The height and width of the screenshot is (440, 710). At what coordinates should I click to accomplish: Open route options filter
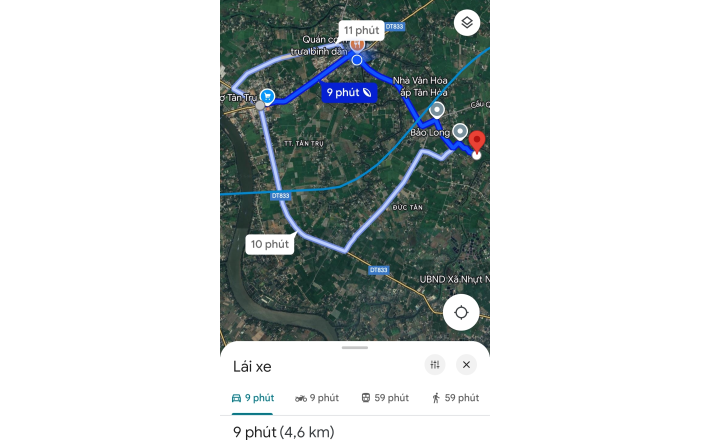click(434, 365)
